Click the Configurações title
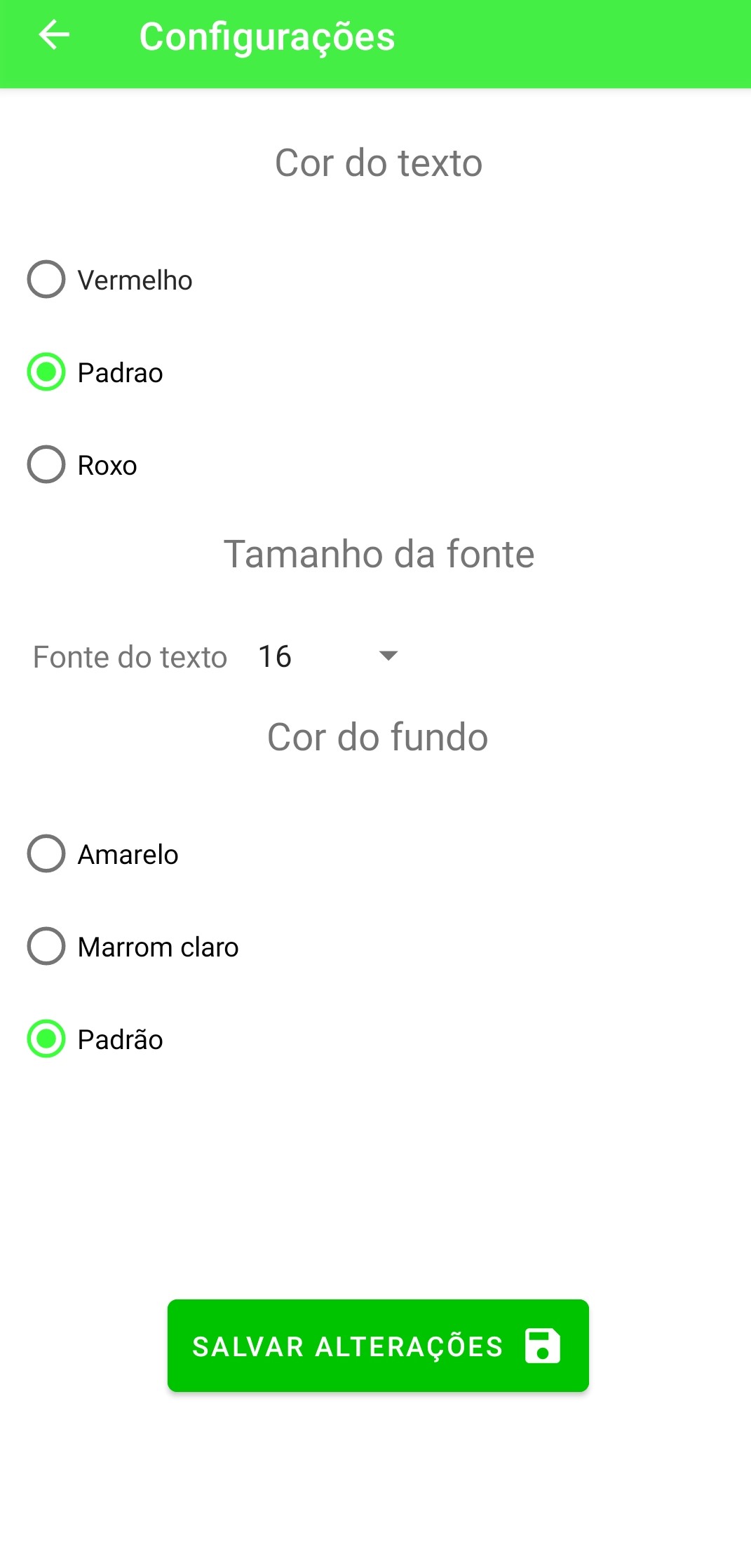 pyautogui.click(x=268, y=36)
